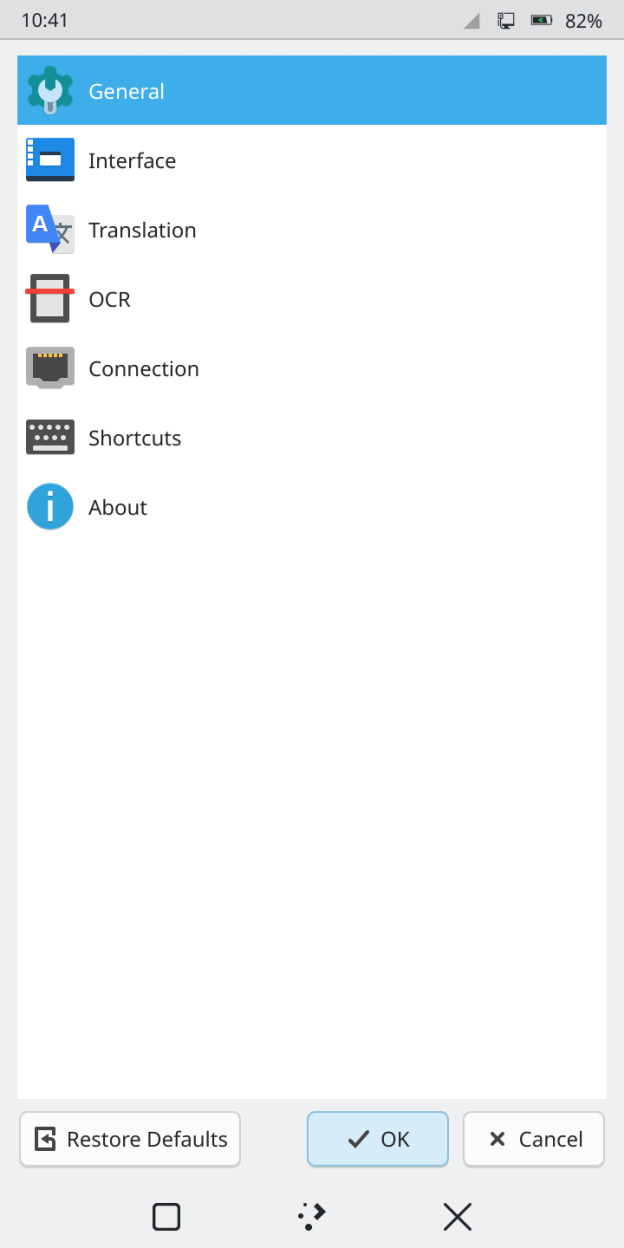Screen dimensions: 624x1248
Task: Tap the square navigation bar button
Action: coord(166,1217)
